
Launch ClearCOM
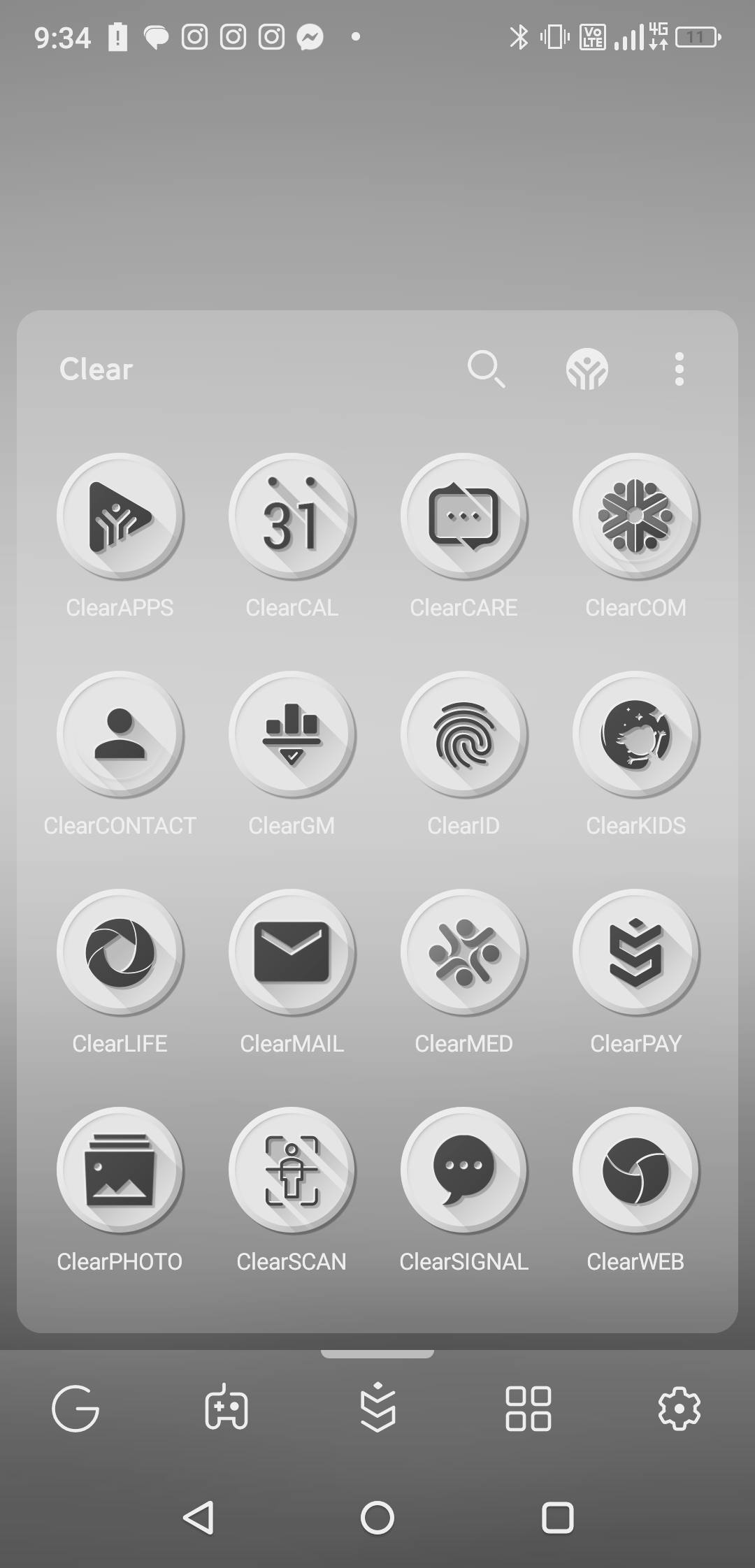(635, 516)
